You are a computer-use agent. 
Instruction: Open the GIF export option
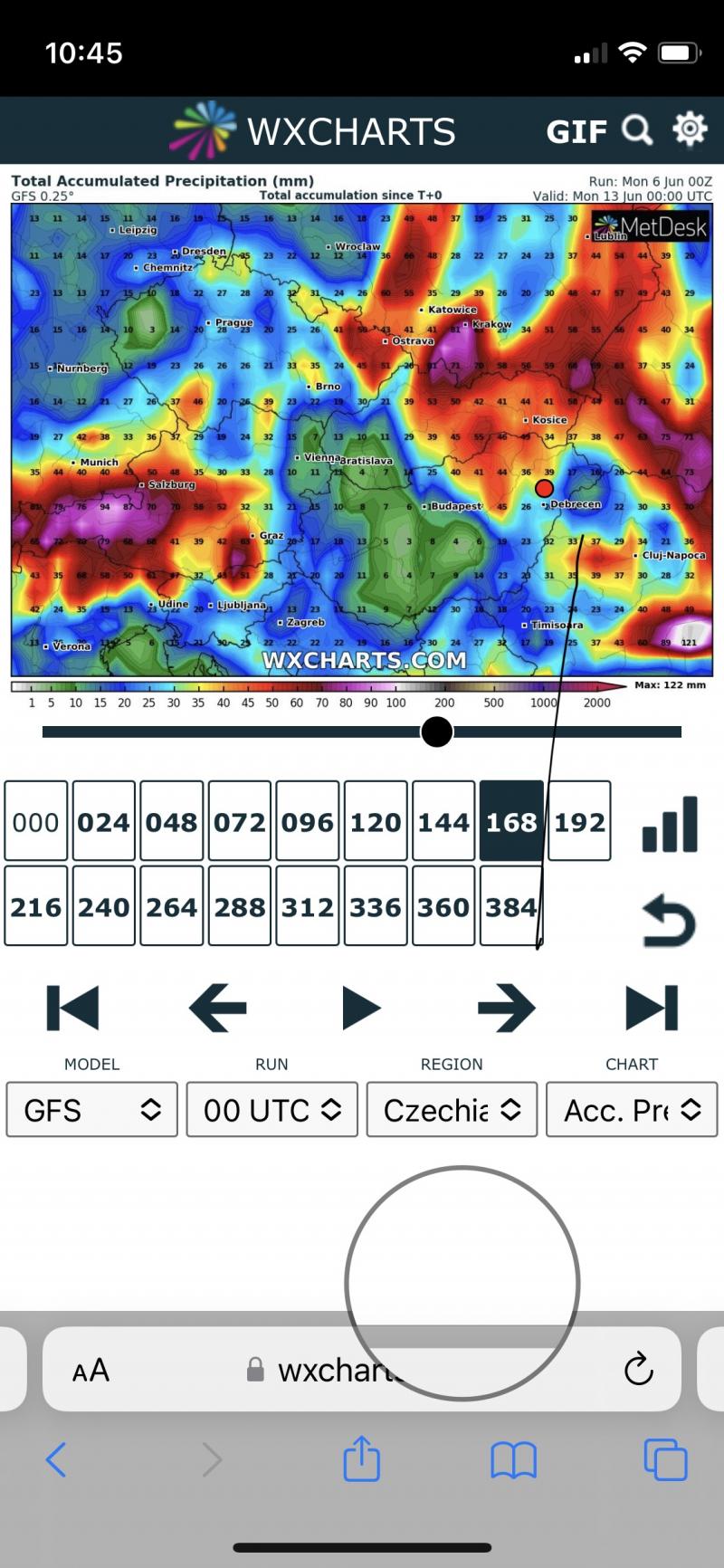coord(576,132)
